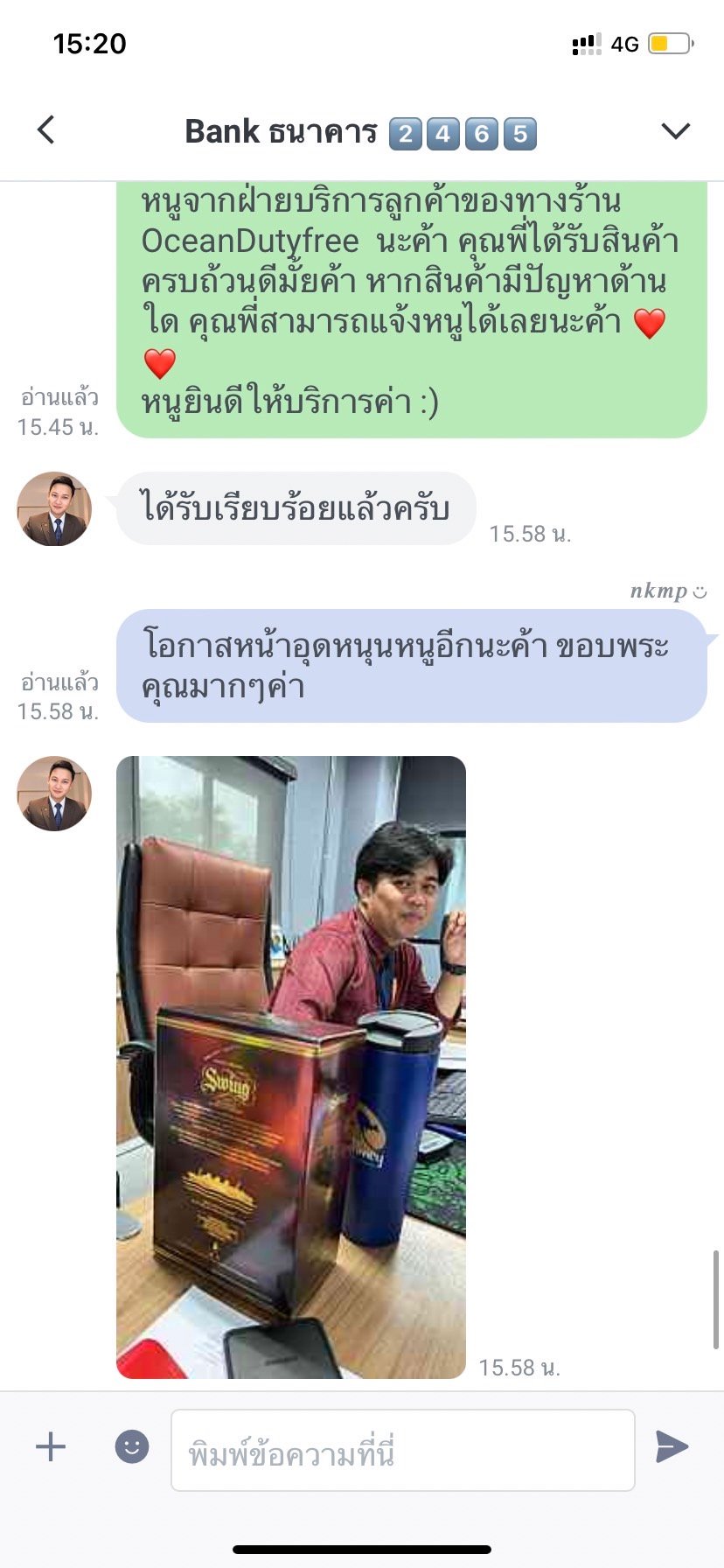Focus the message text field

coord(402,1450)
